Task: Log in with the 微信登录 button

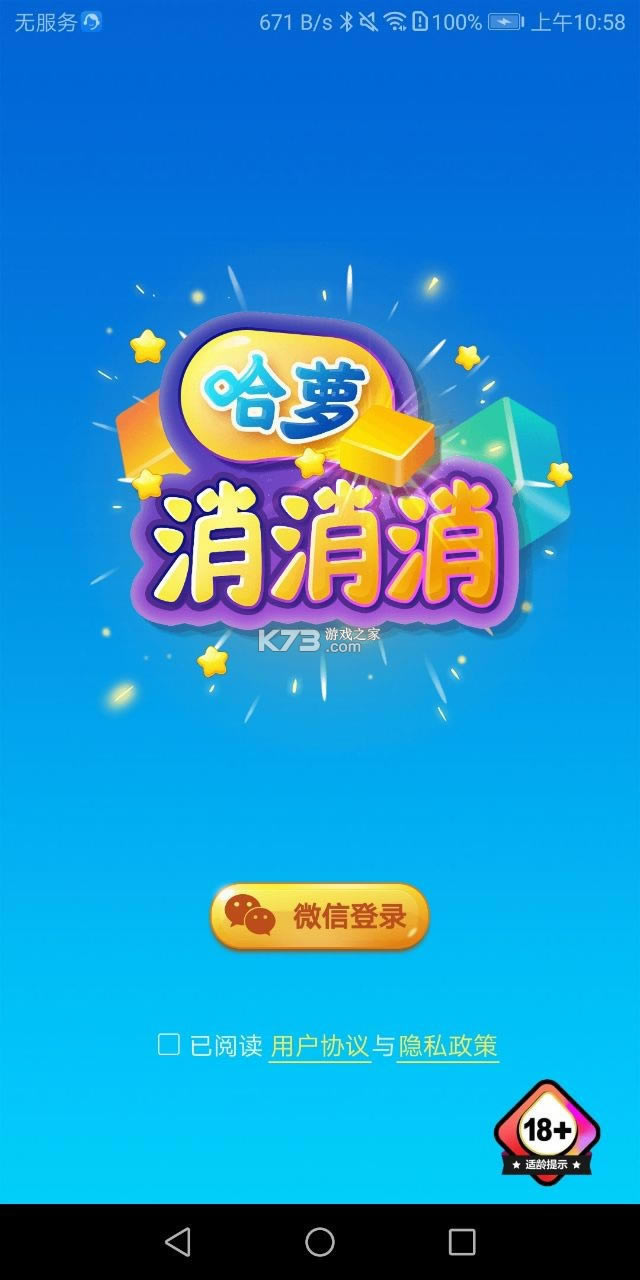Action: tap(319, 916)
